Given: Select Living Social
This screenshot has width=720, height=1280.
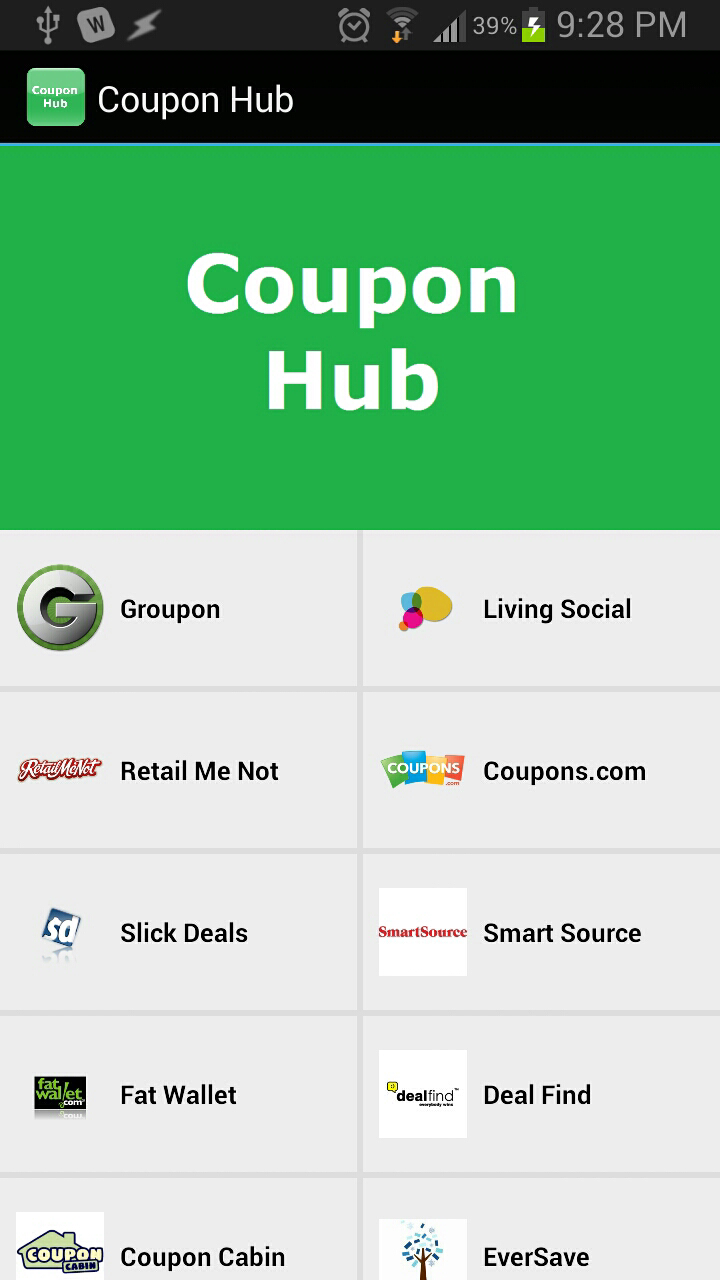Looking at the screenshot, I should (541, 609).
